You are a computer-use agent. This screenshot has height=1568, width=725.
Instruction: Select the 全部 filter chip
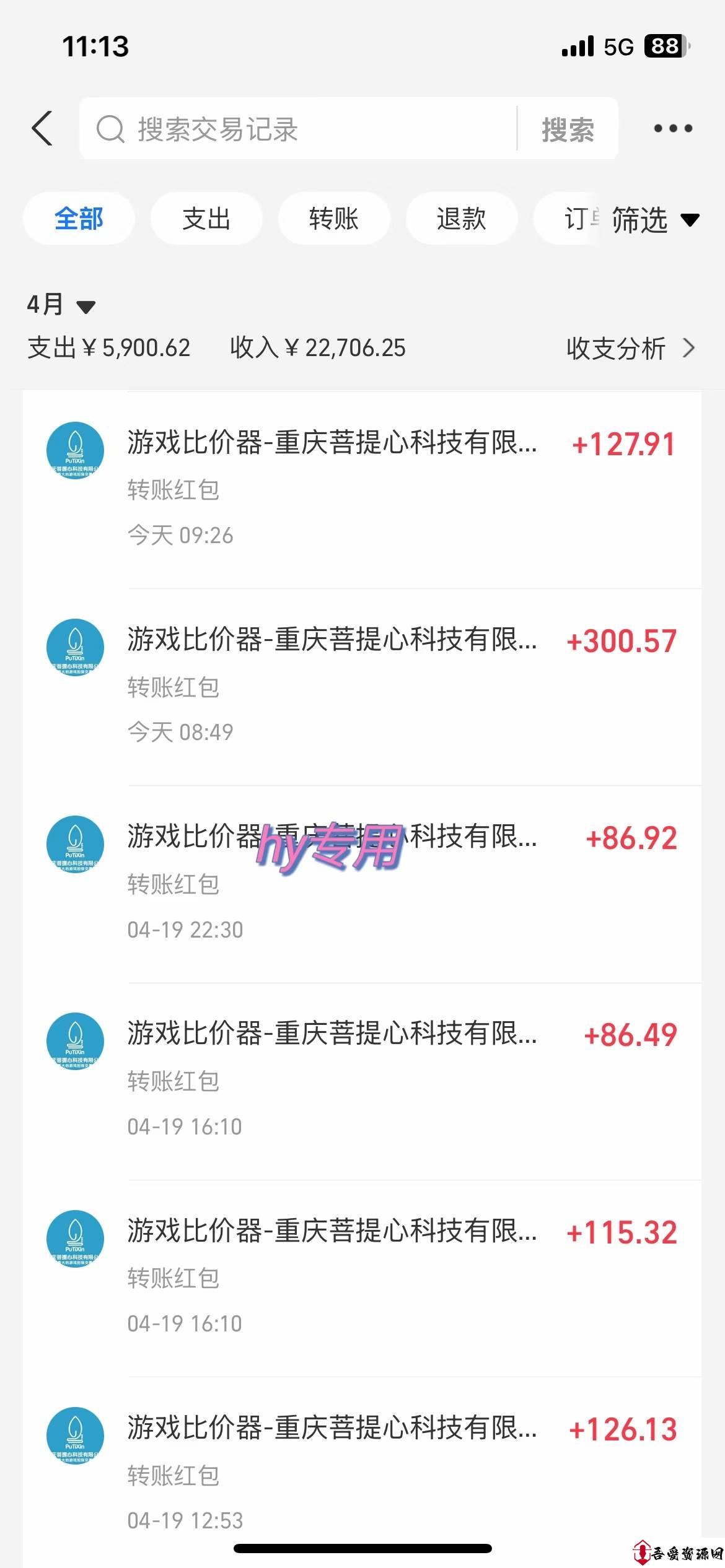(x=79, y=219)
